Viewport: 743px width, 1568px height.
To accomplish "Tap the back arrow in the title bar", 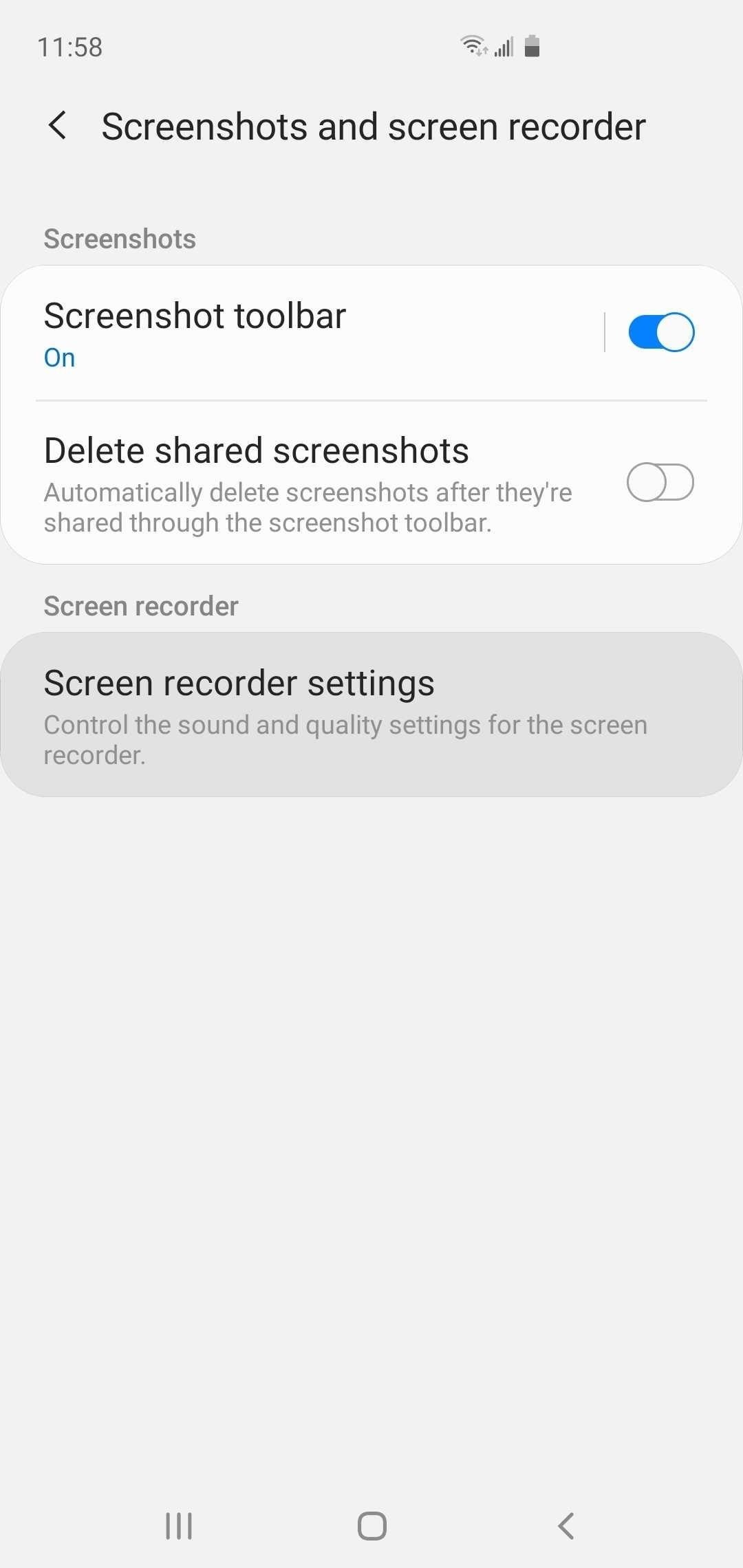I will [x=58, y=127].
